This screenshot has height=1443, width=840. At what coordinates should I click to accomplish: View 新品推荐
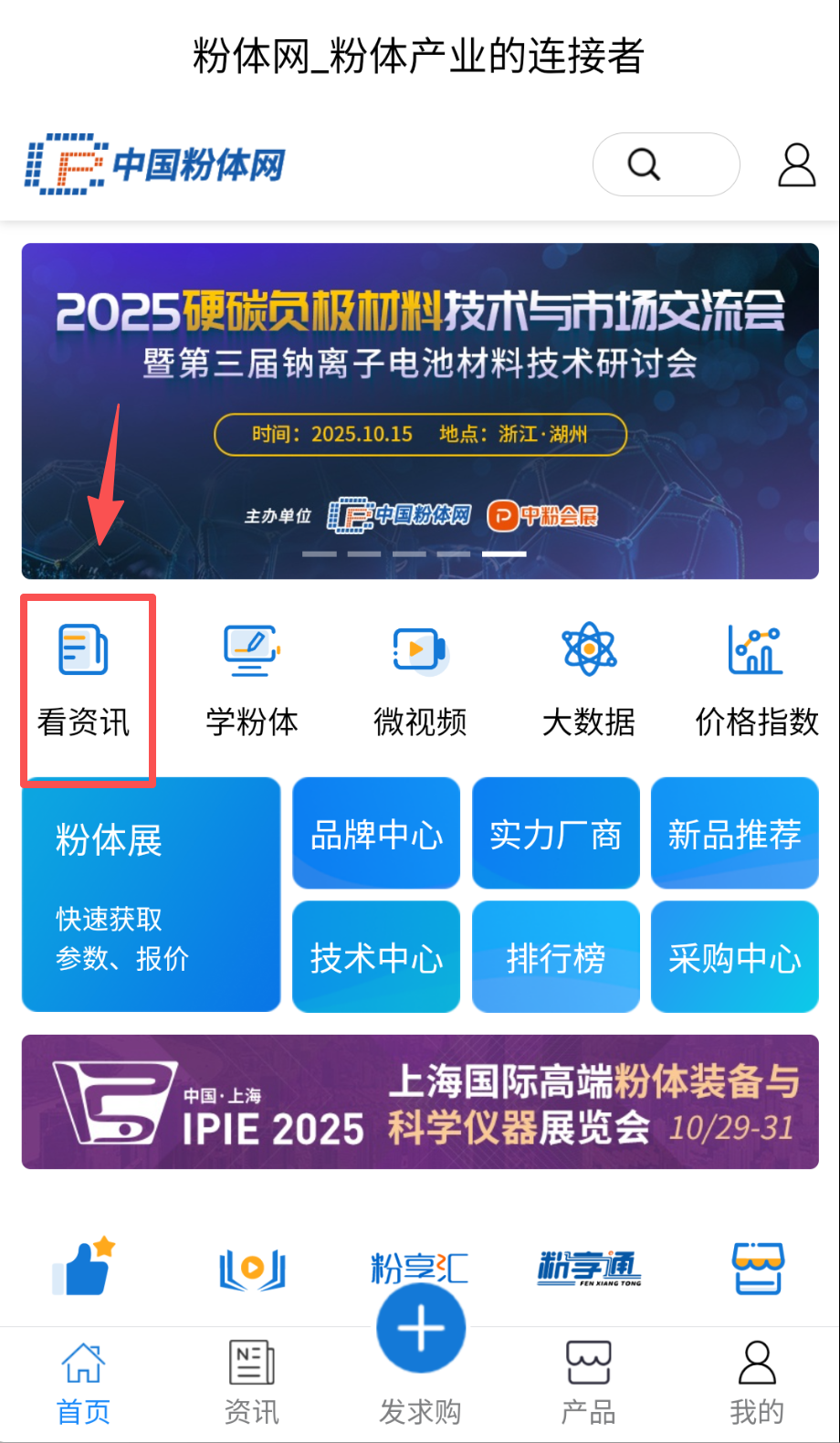734,833
